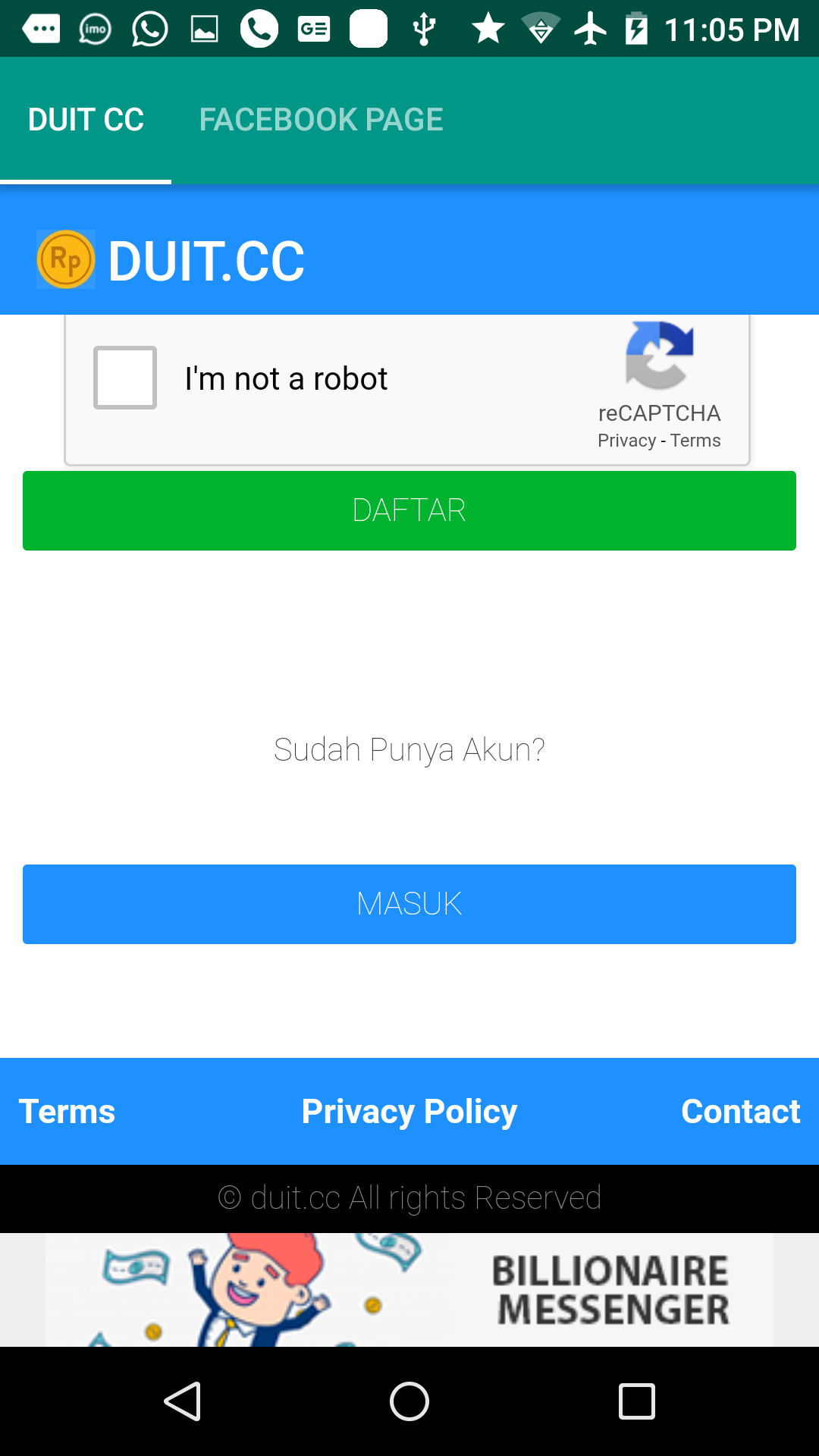819x1456 pixels.
Task: Open the recent apps view
Action: coord(637,1401)
